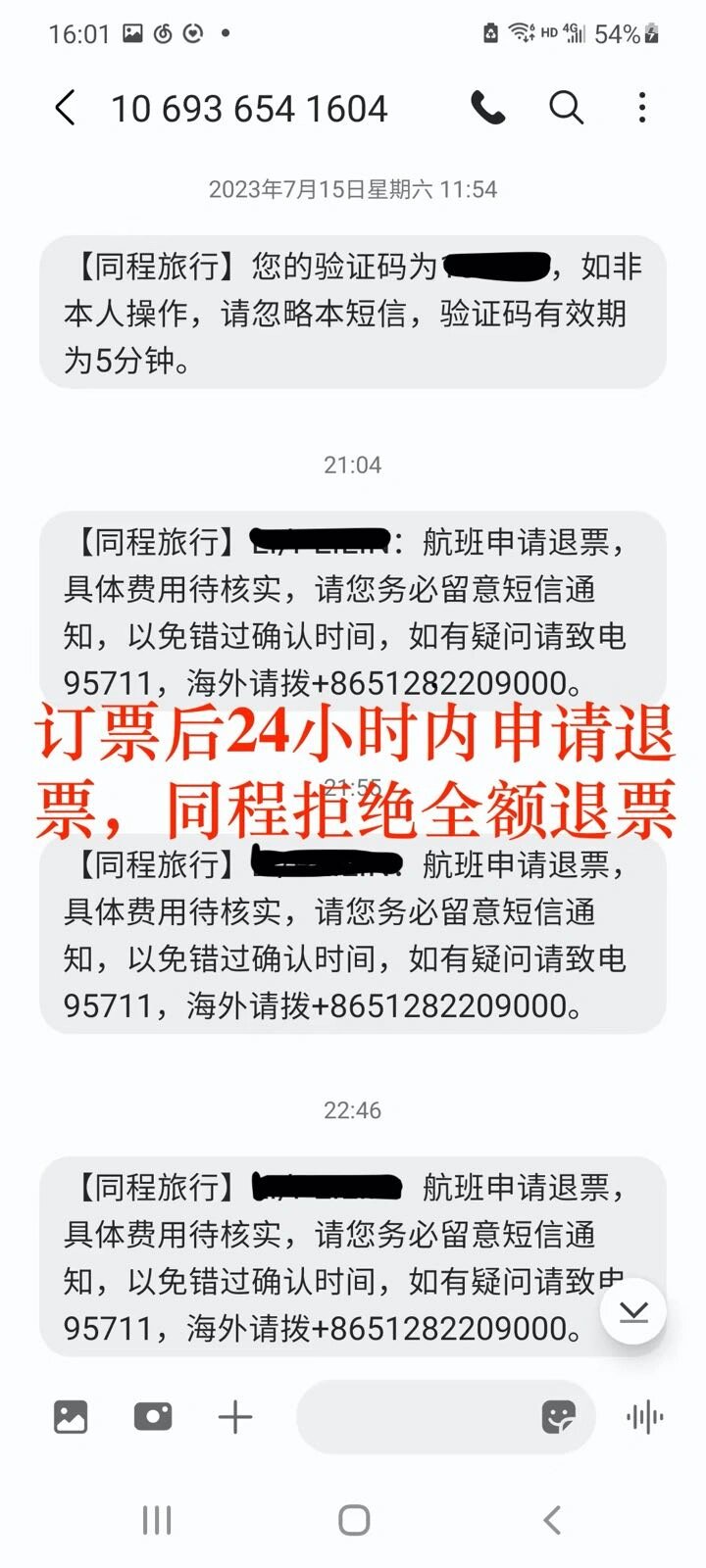Viewport: 706px width, 1568px height.
Task: Open the overflow menu
Action: pyautogui.click(x=642, y=108)
